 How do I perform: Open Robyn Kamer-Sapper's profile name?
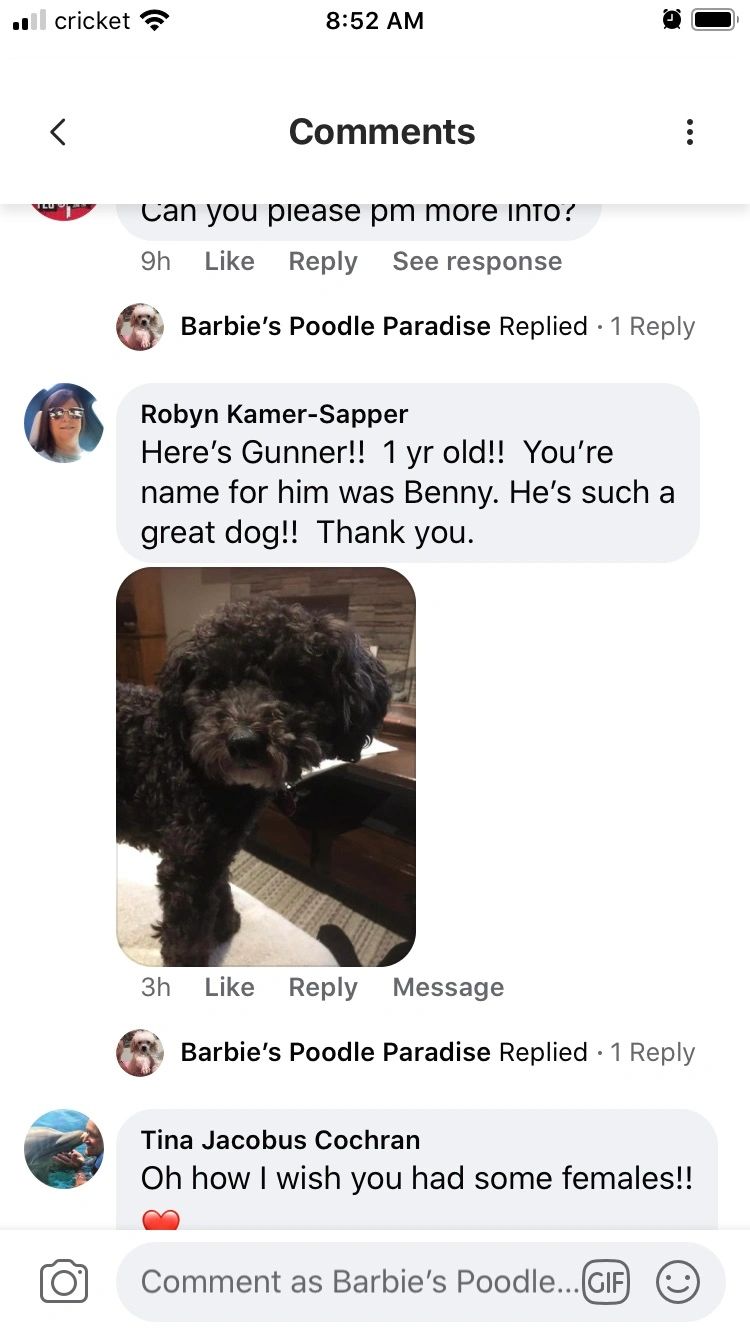[x=274, y=413]
